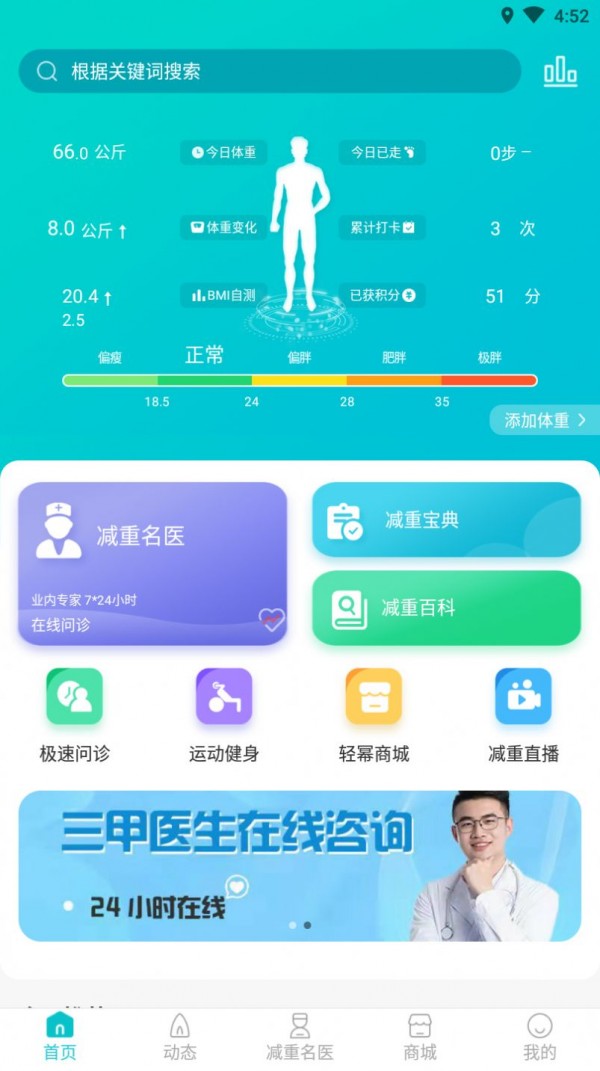600x1071 pixels.
Task: Tap 添加体重 to add weight
Action: pos(545,421)
